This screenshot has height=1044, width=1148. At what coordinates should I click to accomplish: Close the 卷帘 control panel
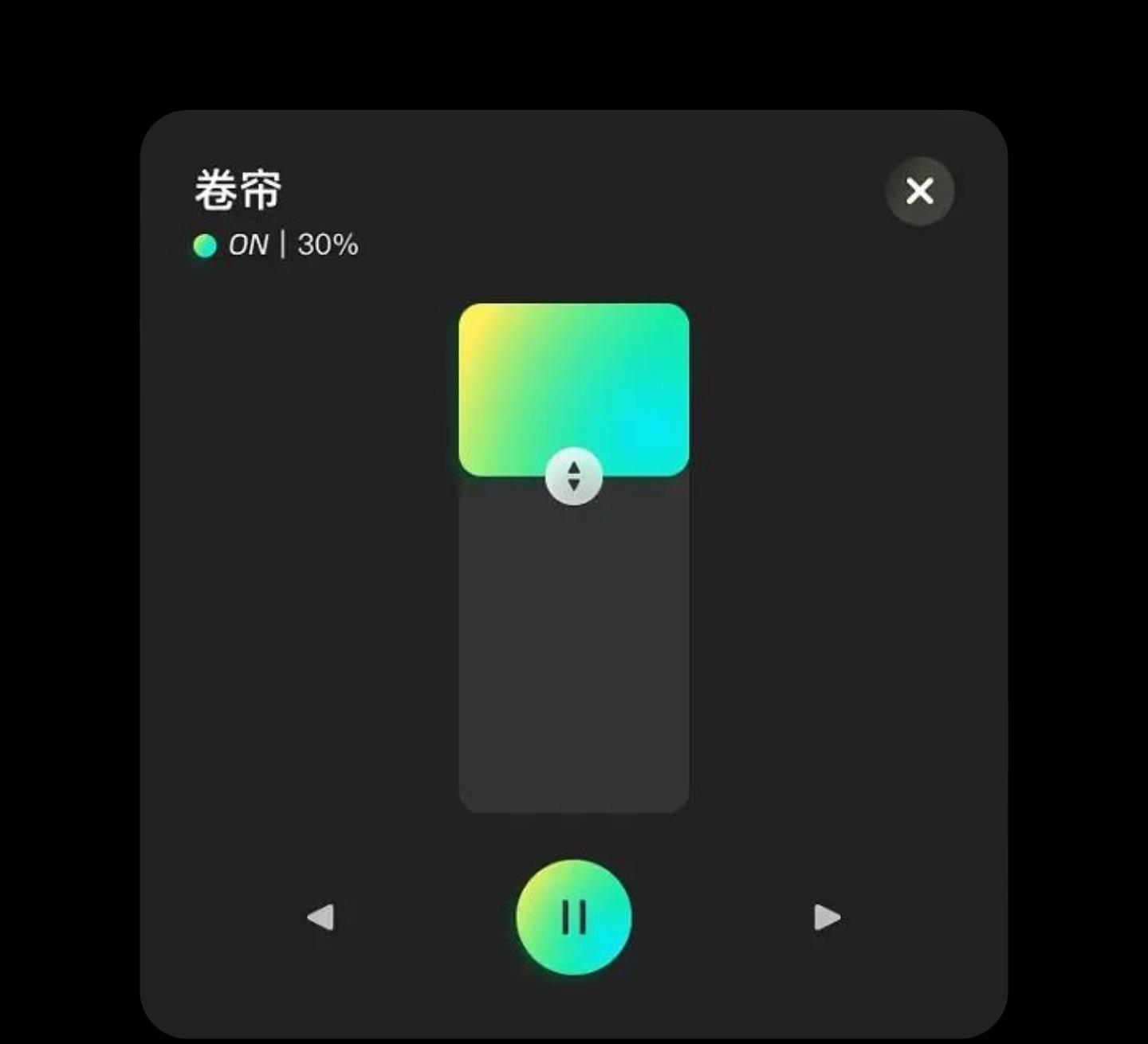point(919,191)
